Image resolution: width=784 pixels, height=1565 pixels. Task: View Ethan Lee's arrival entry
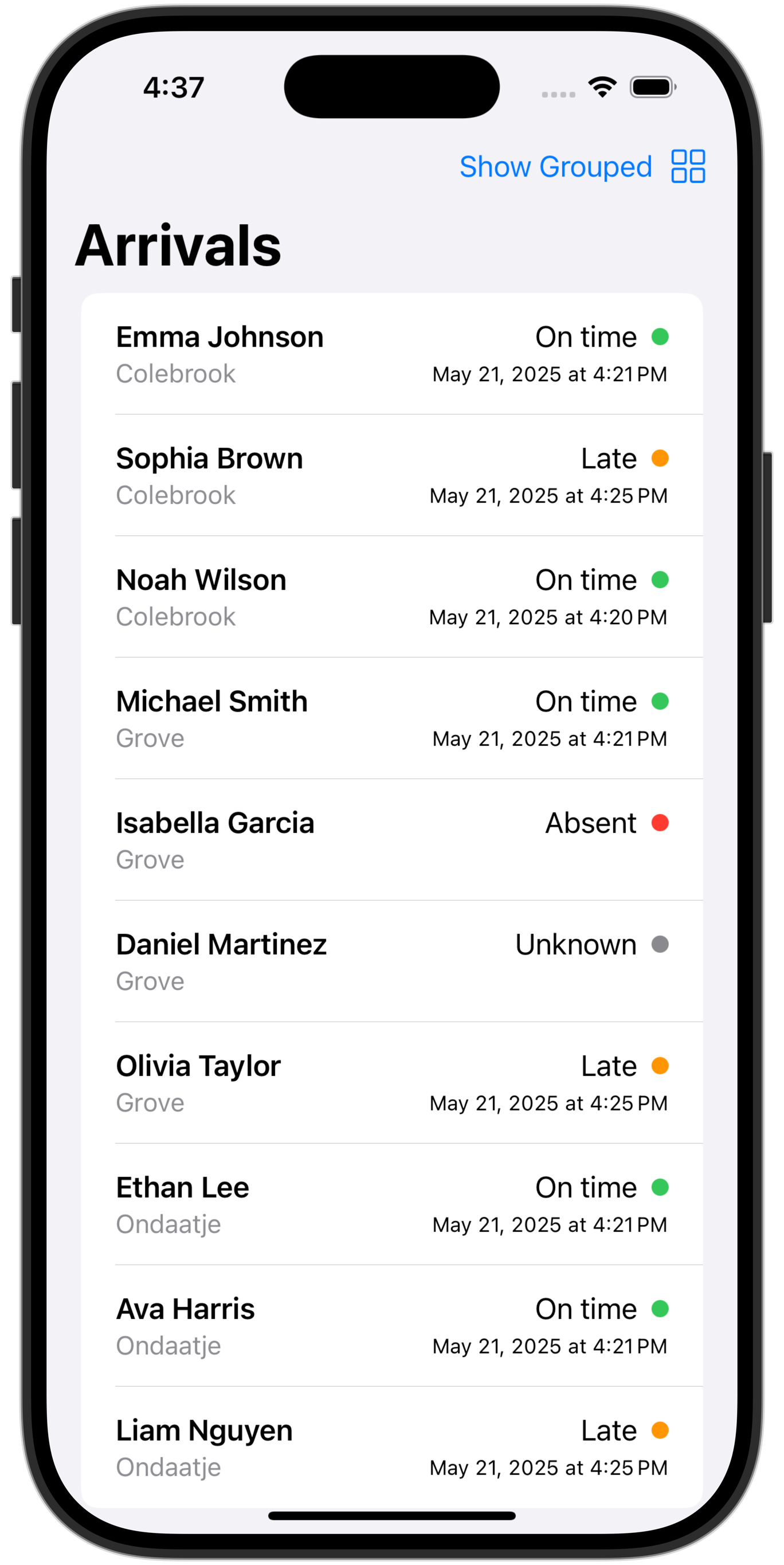coord(391,1205)
